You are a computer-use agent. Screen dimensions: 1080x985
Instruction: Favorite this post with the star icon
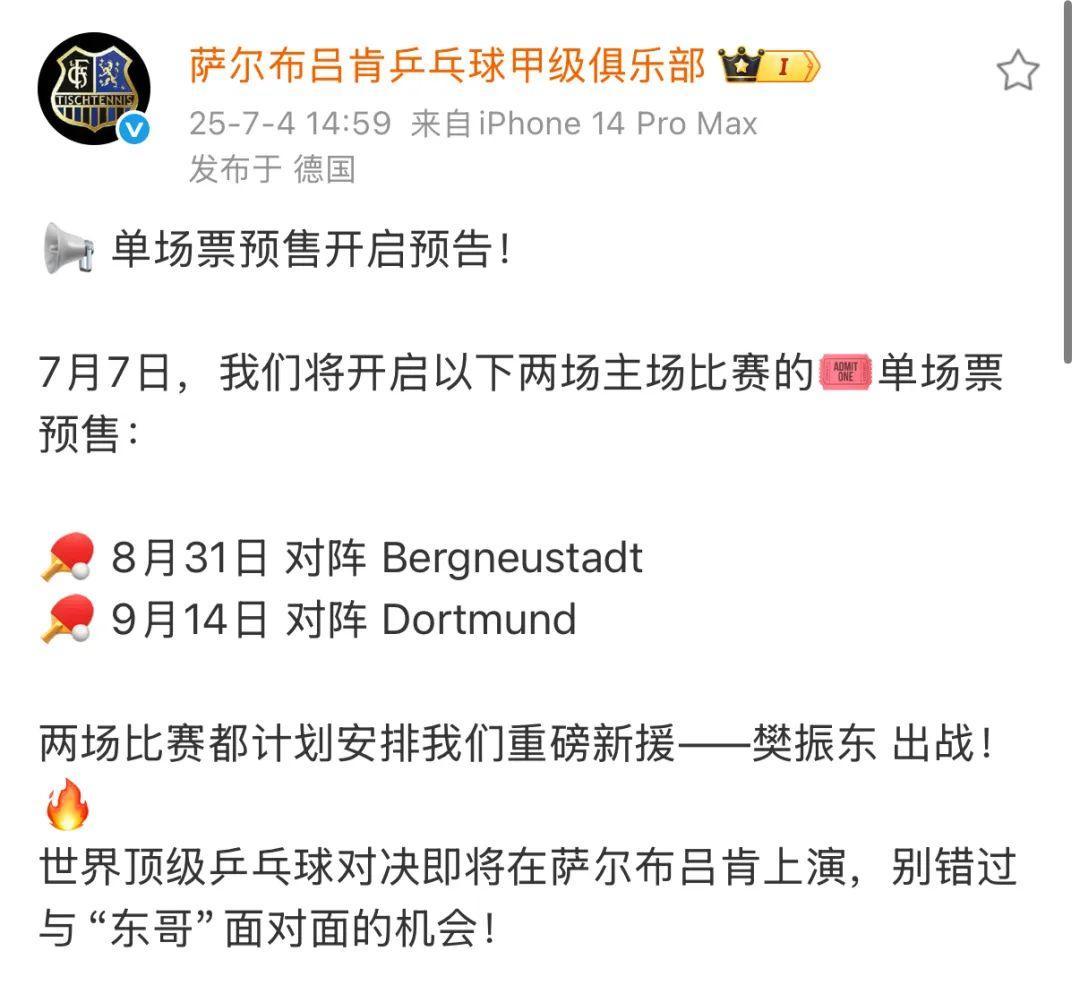pyautogui.click(x=1017, y=71)
